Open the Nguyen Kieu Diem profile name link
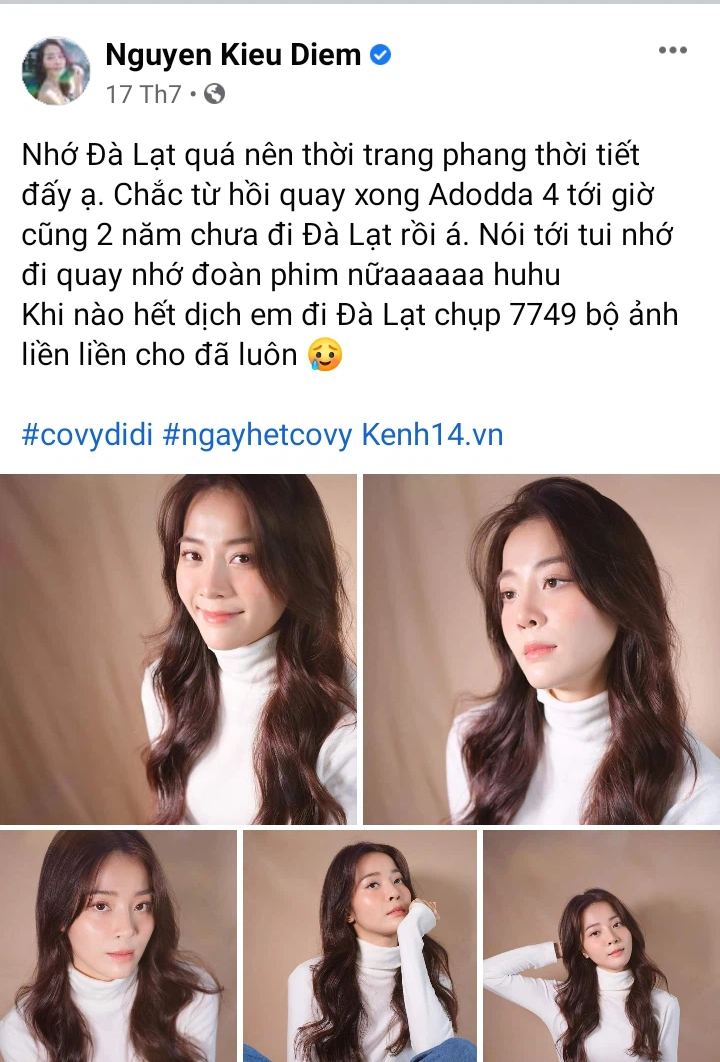The height and width of the screenshot is (1062, 720). [233, 55]
